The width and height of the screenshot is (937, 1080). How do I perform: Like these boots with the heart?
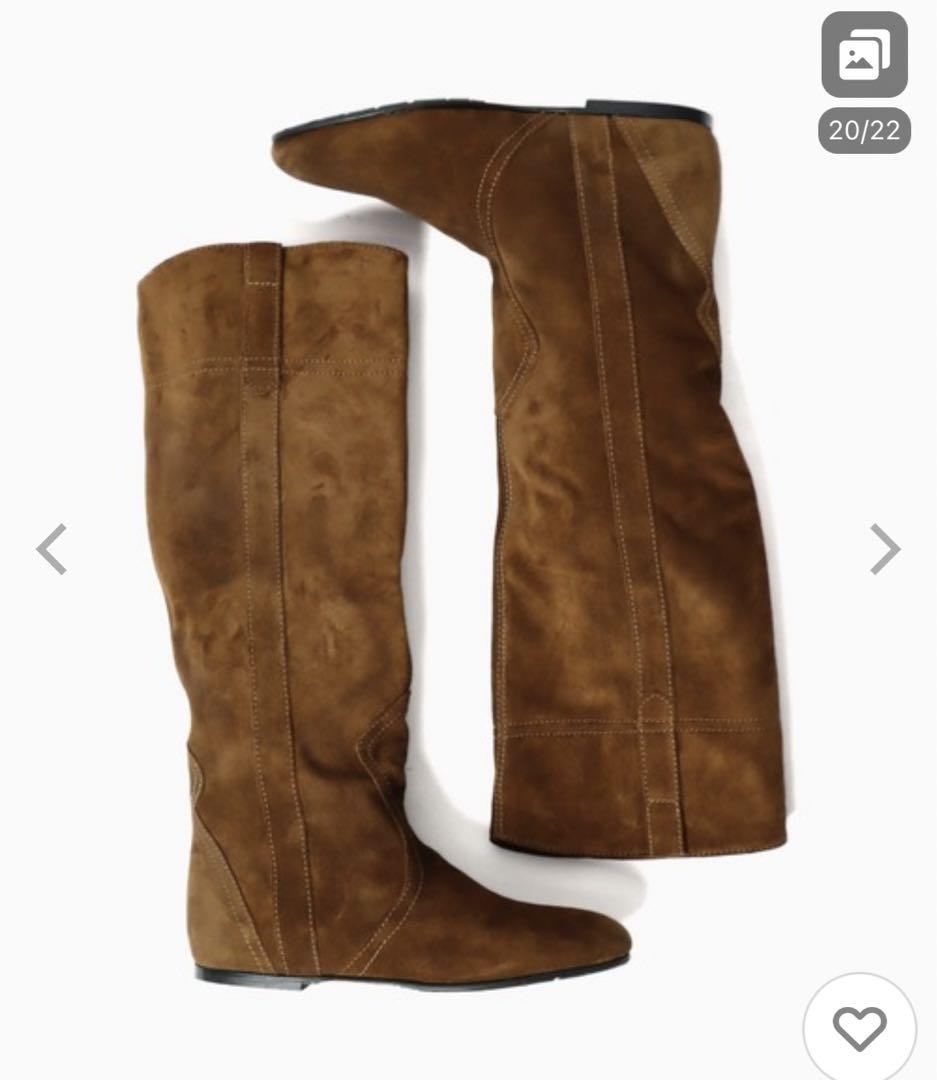[859, 1027]
